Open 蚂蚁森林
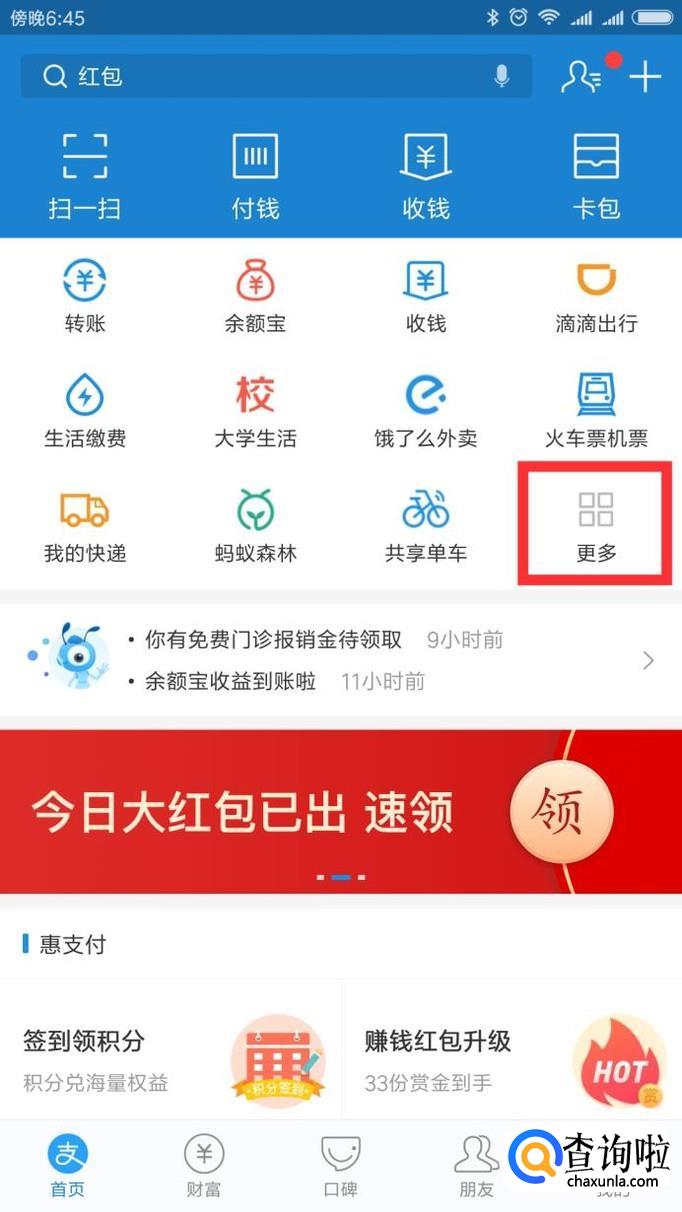The width and height of the screenshot is (682, 1212). point(255,526)
